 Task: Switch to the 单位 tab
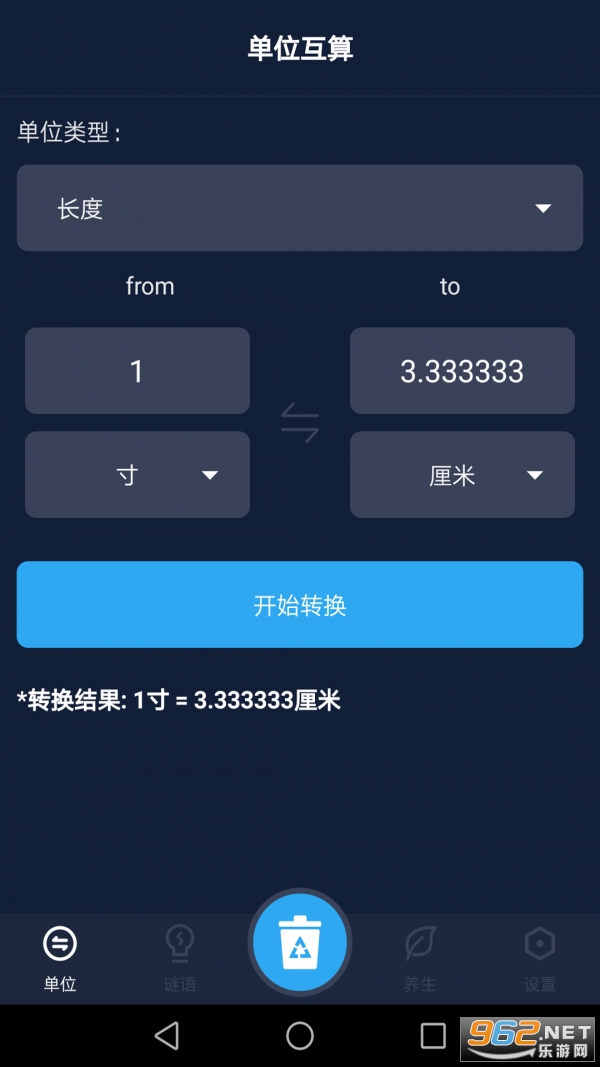(60, 959)
